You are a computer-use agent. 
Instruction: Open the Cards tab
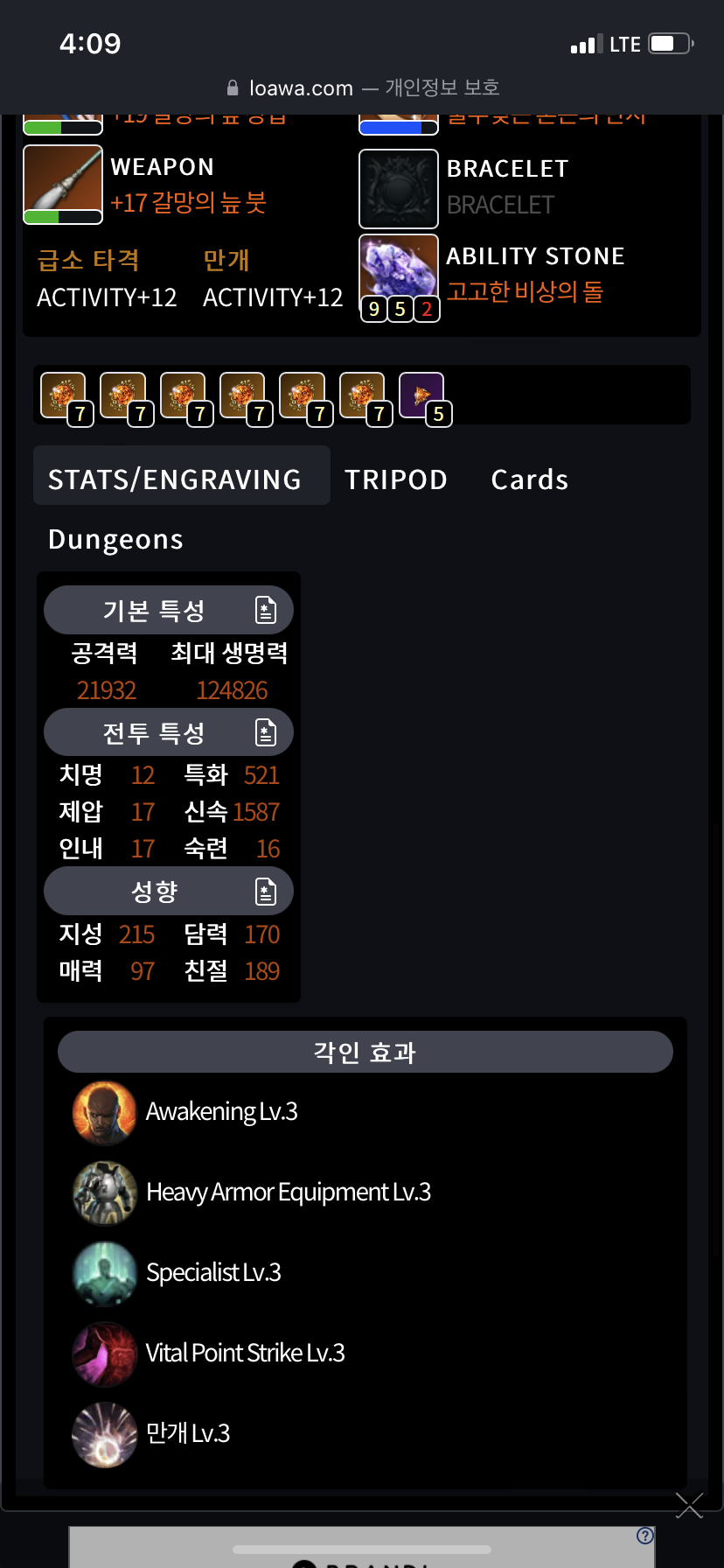529,479
